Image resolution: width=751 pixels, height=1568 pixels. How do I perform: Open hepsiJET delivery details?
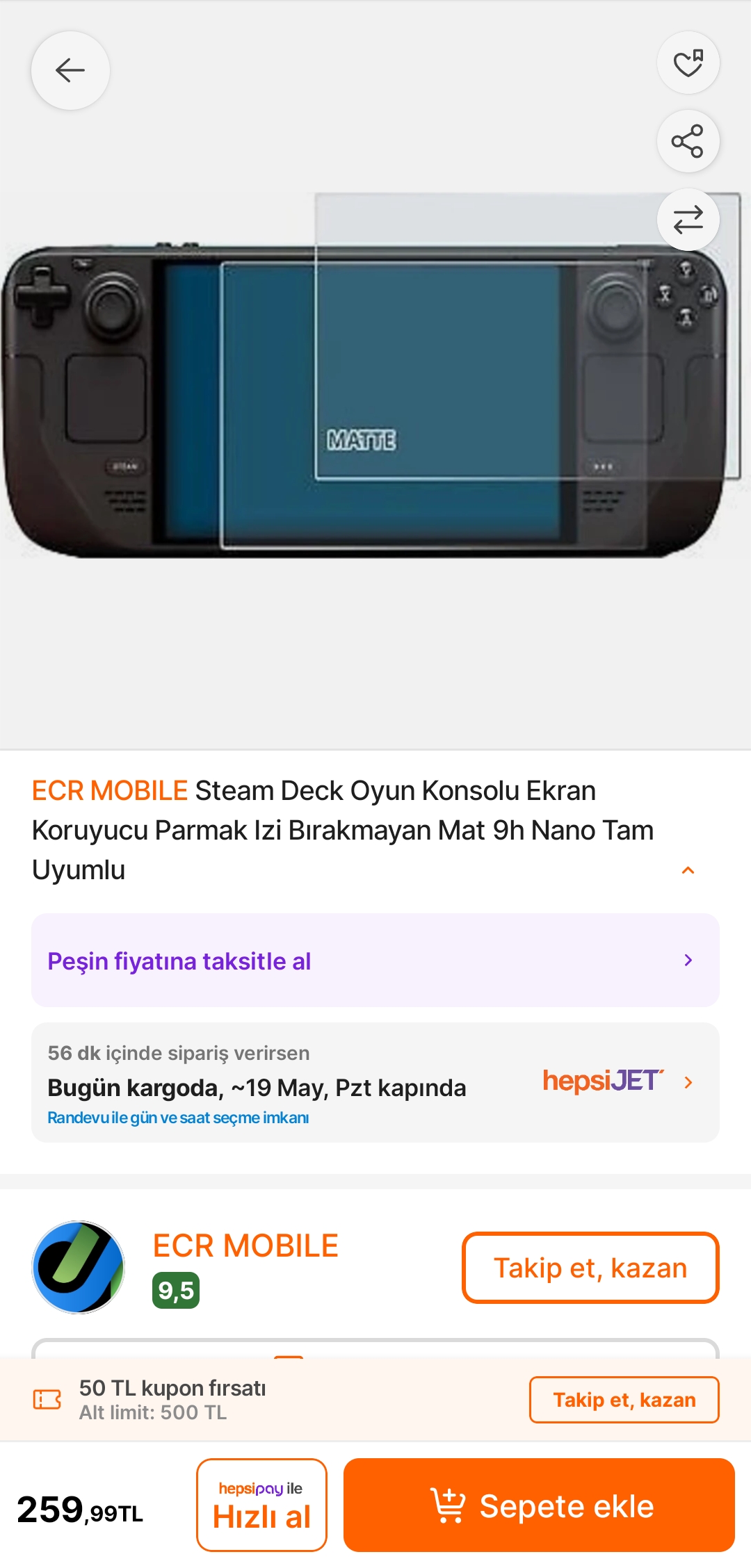(x=375, y=1082)
